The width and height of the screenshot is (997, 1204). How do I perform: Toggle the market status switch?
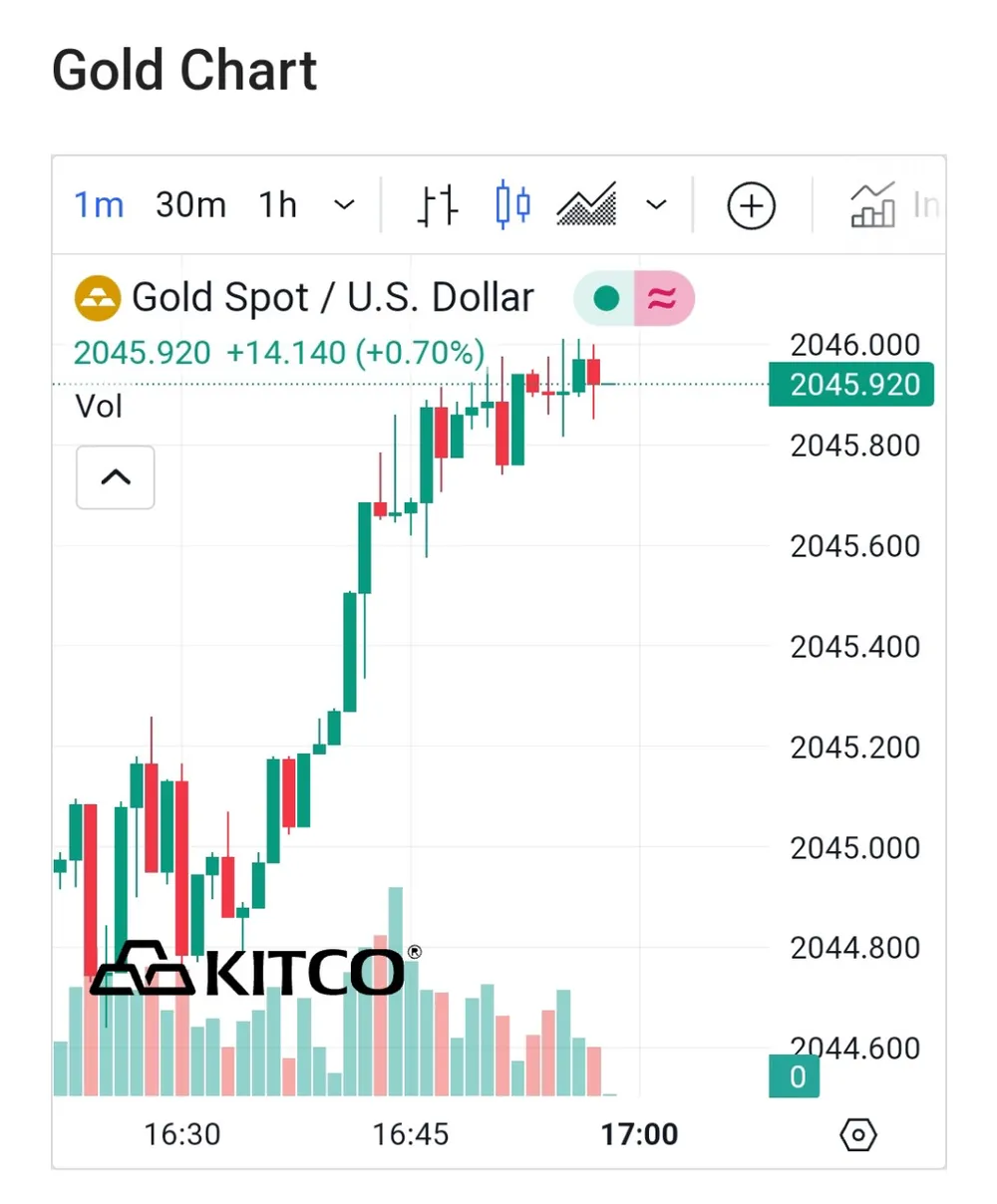pos(634,298)
